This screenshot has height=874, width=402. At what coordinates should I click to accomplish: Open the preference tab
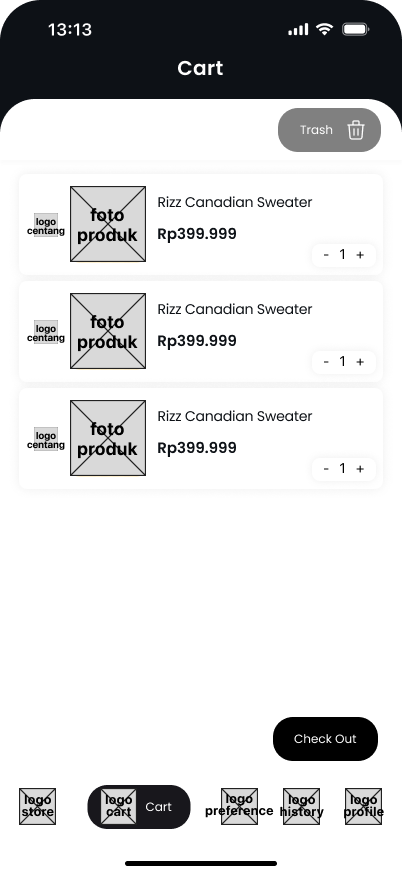[239, 807]
